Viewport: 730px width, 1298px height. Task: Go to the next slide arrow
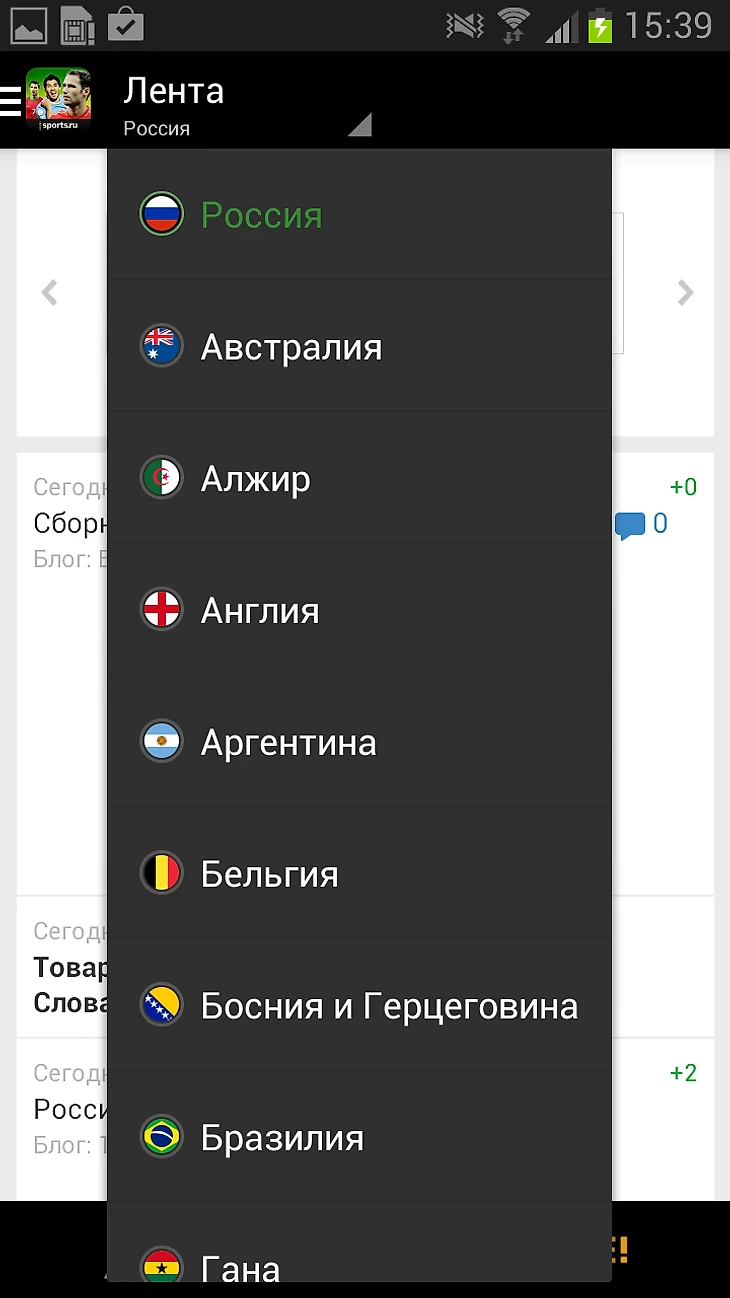[685, 293]
